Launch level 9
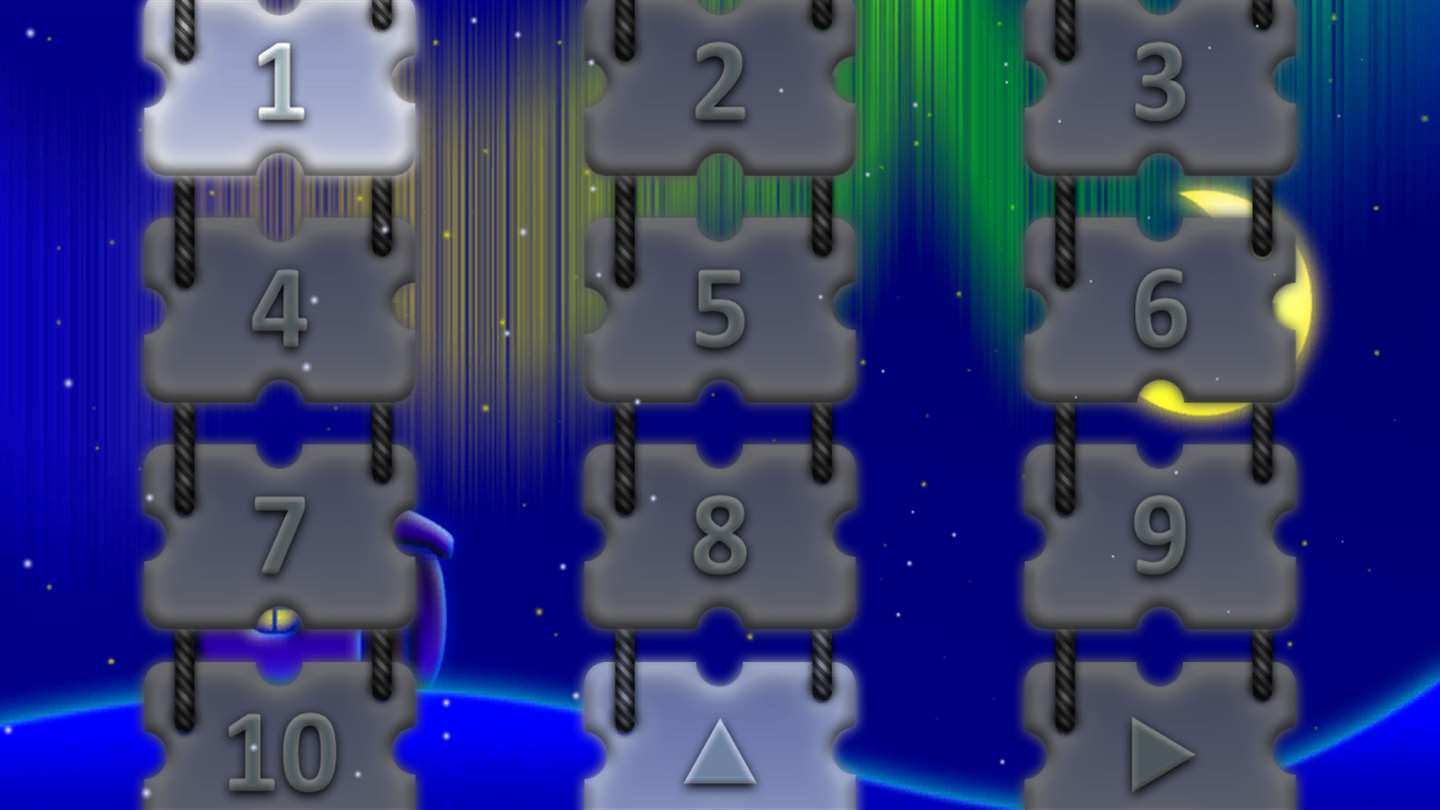The width and height of the screenshot is (1440, 810). [x=1160, y=535]
